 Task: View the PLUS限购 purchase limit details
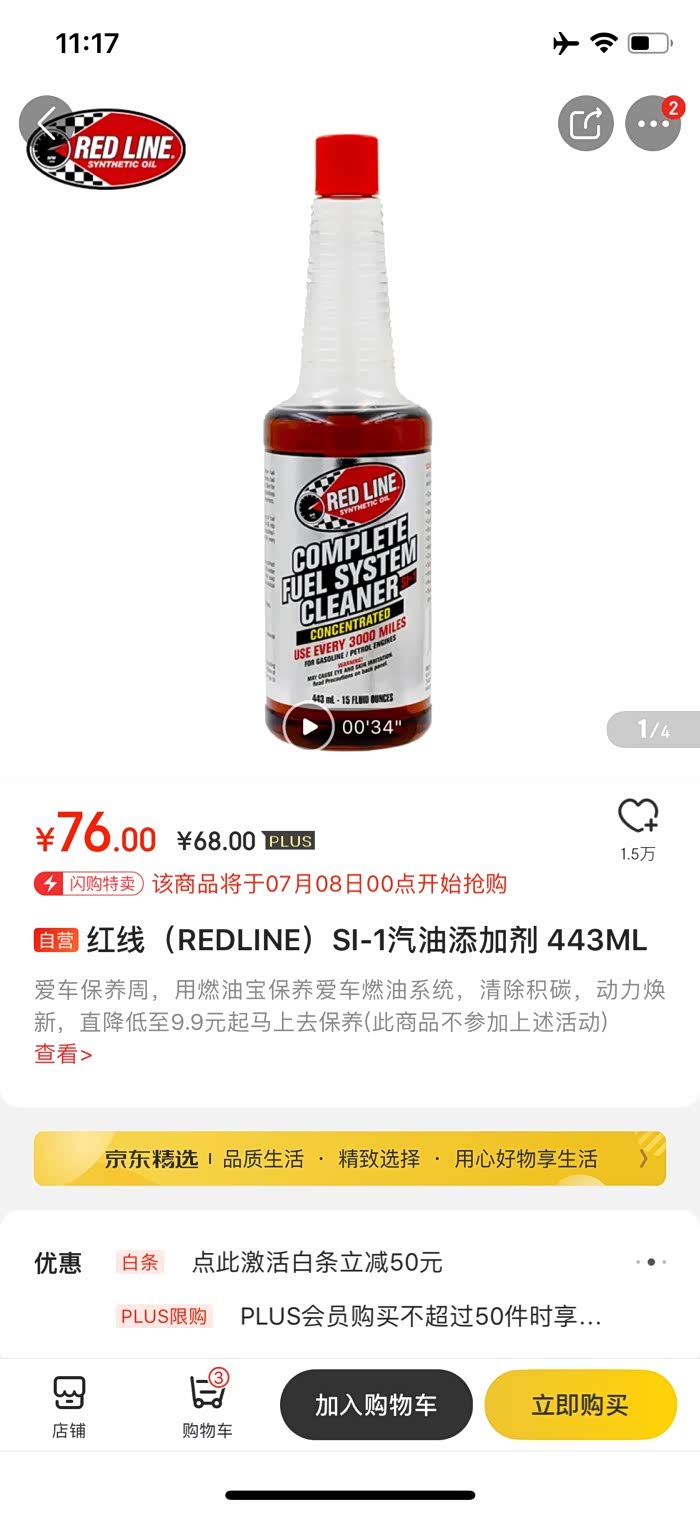420,1316
